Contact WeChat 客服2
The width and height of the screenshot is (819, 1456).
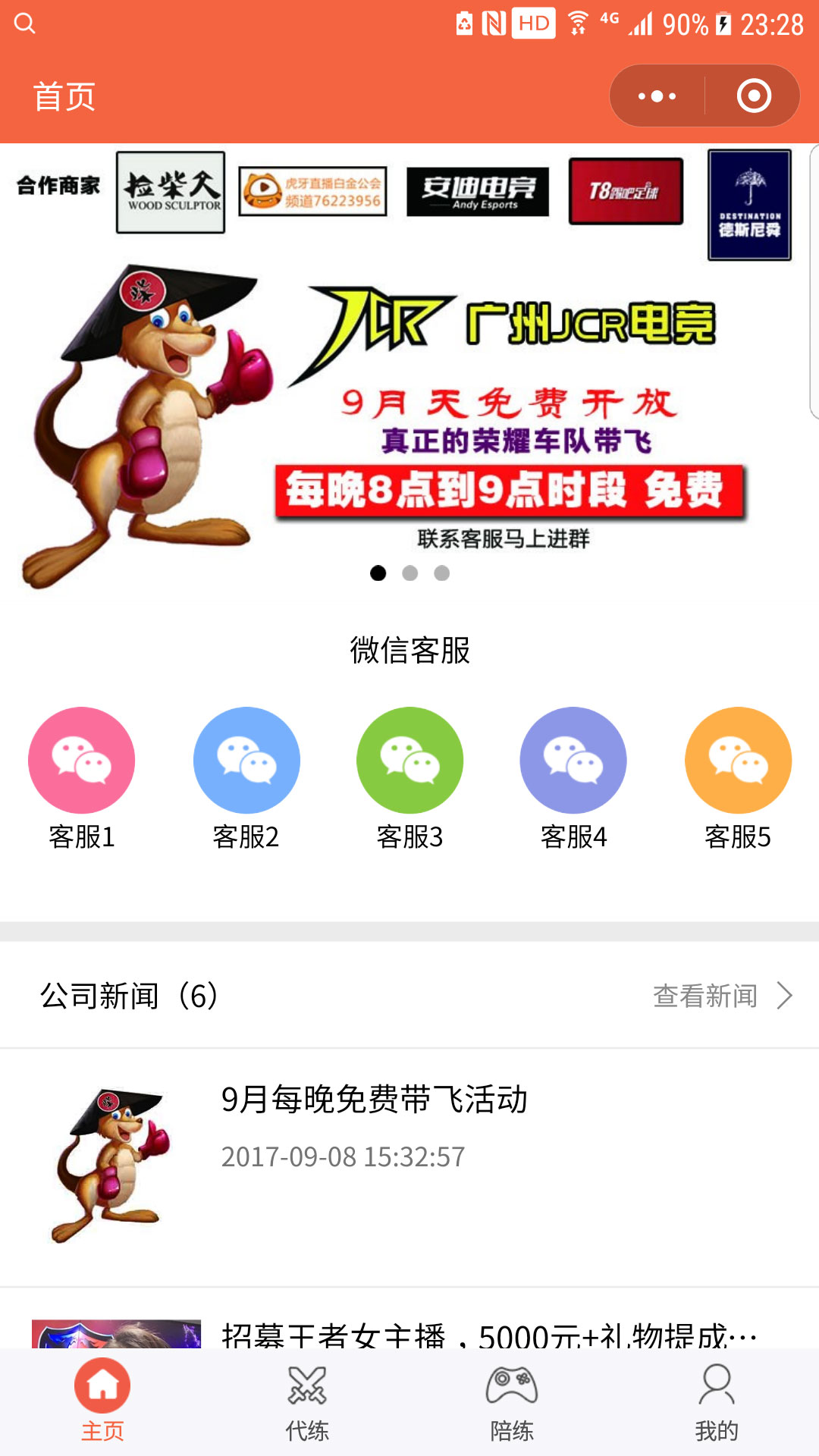(246, 761)
